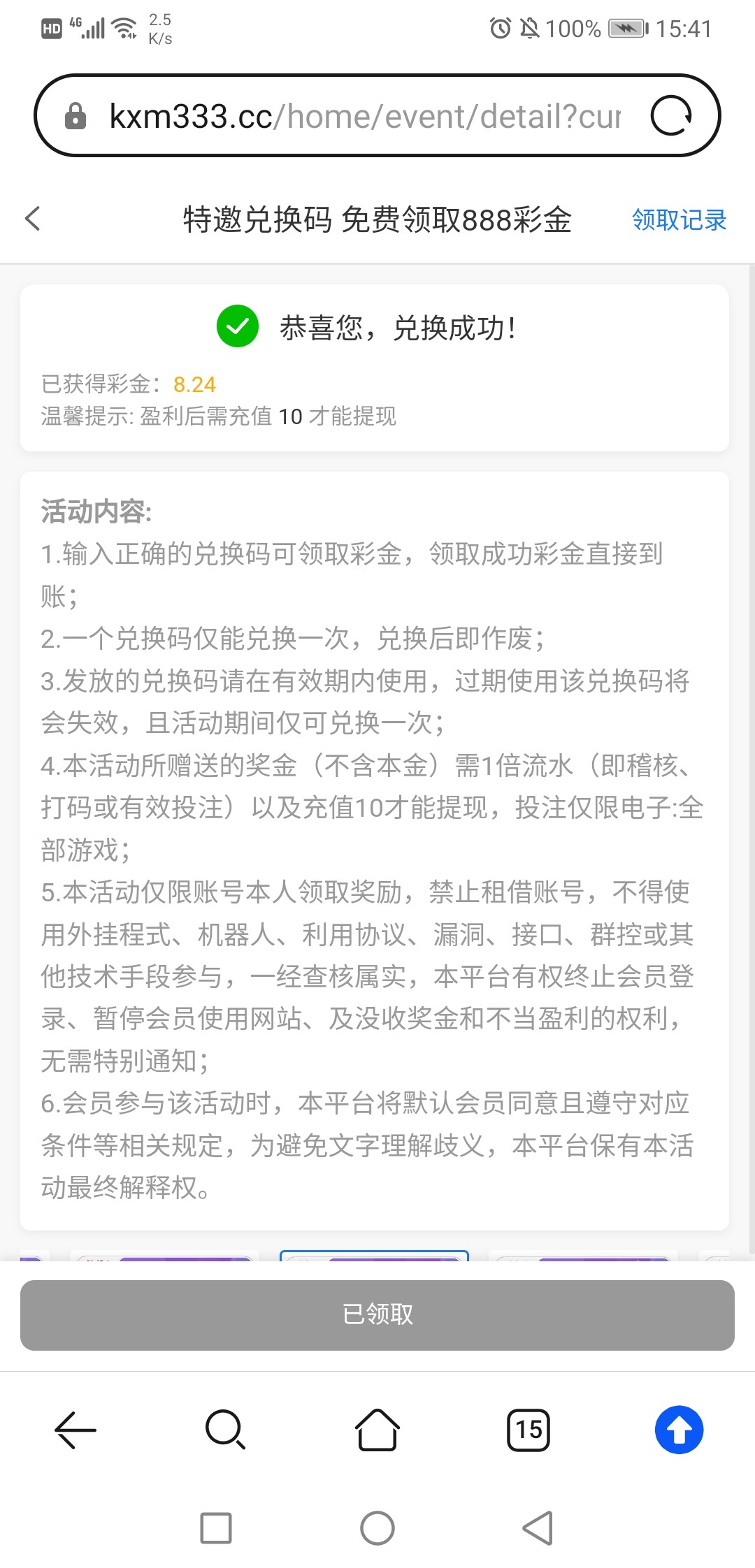Tap the 已领取 button
The image size is (755, 1568).
377,1314
